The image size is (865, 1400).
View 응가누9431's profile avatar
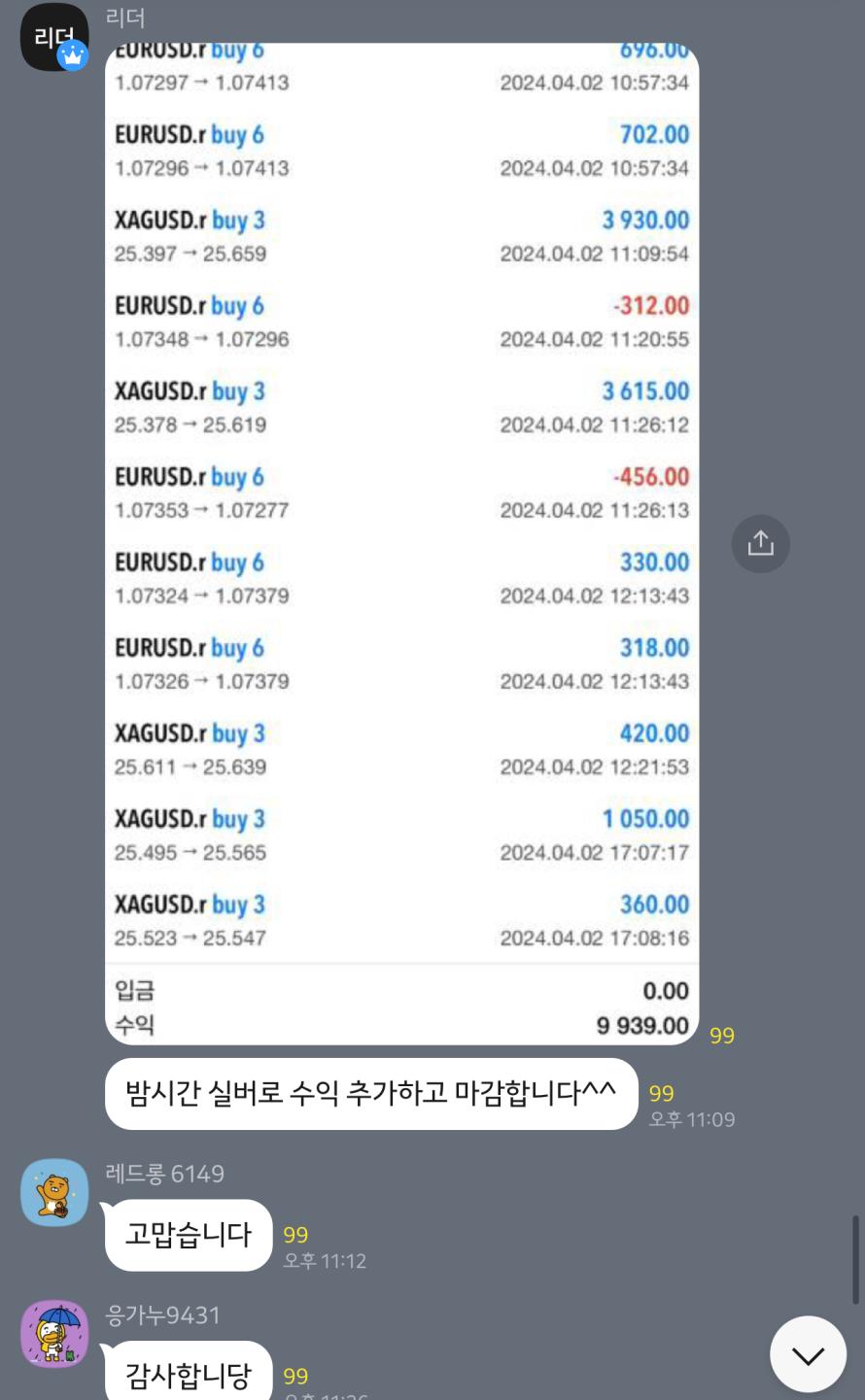(54, 1333)
